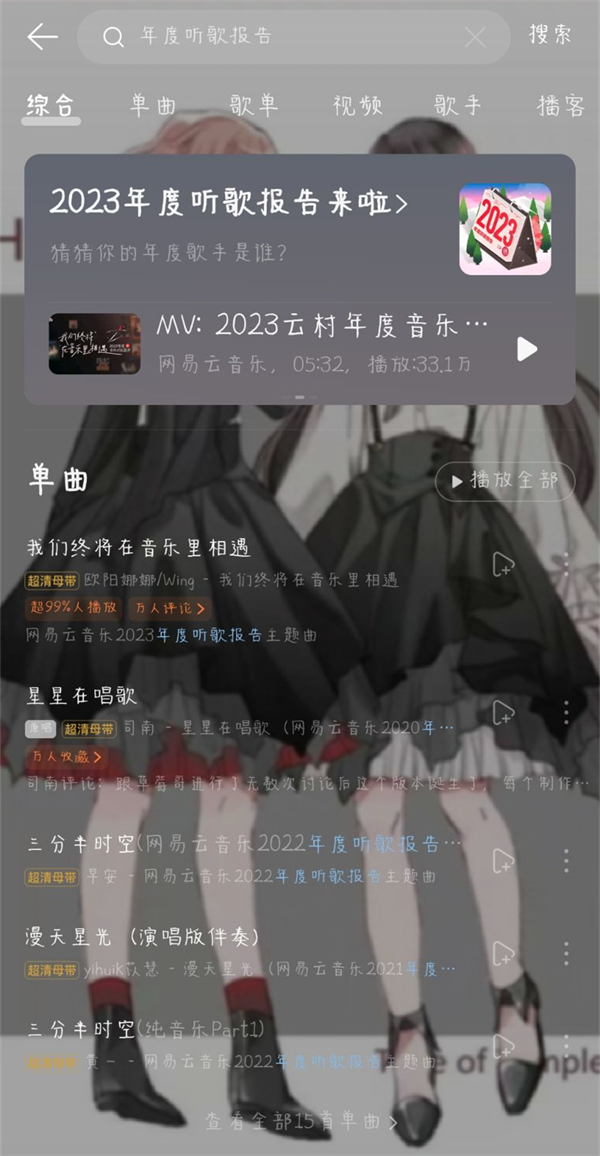
Task: Open 万人评论 tag under 我们终将在音乐里相遇
Action: (x=170, y=607)
